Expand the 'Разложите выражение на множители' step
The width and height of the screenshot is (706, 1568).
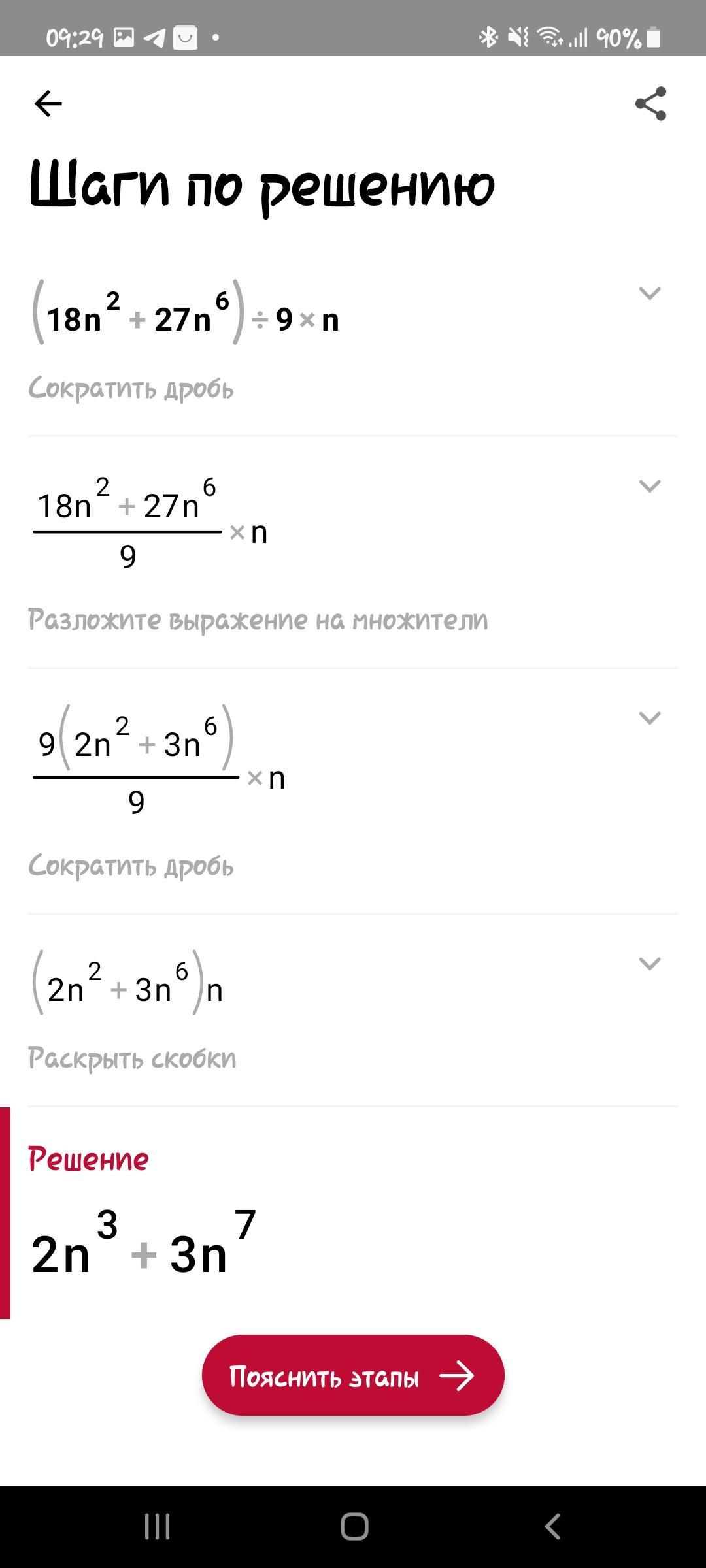[649, 486]
